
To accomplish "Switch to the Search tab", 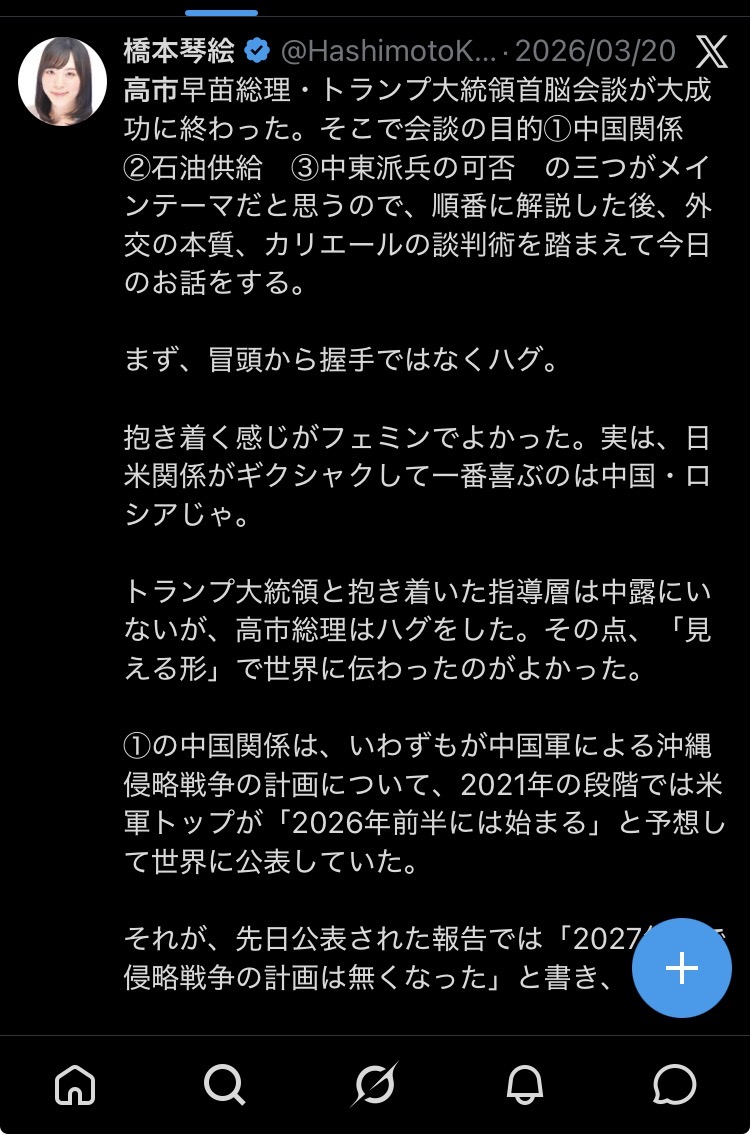I will 224,1084.
